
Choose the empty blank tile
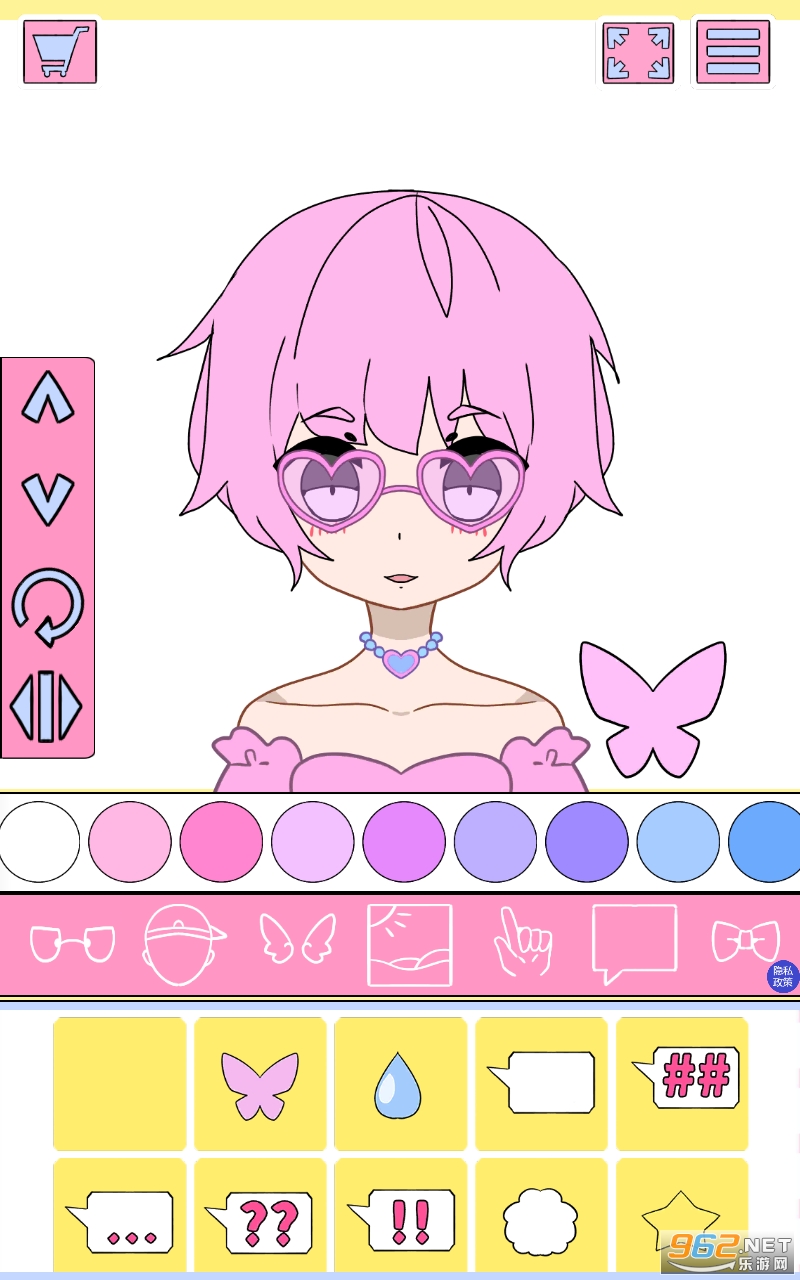point(119,1084)
